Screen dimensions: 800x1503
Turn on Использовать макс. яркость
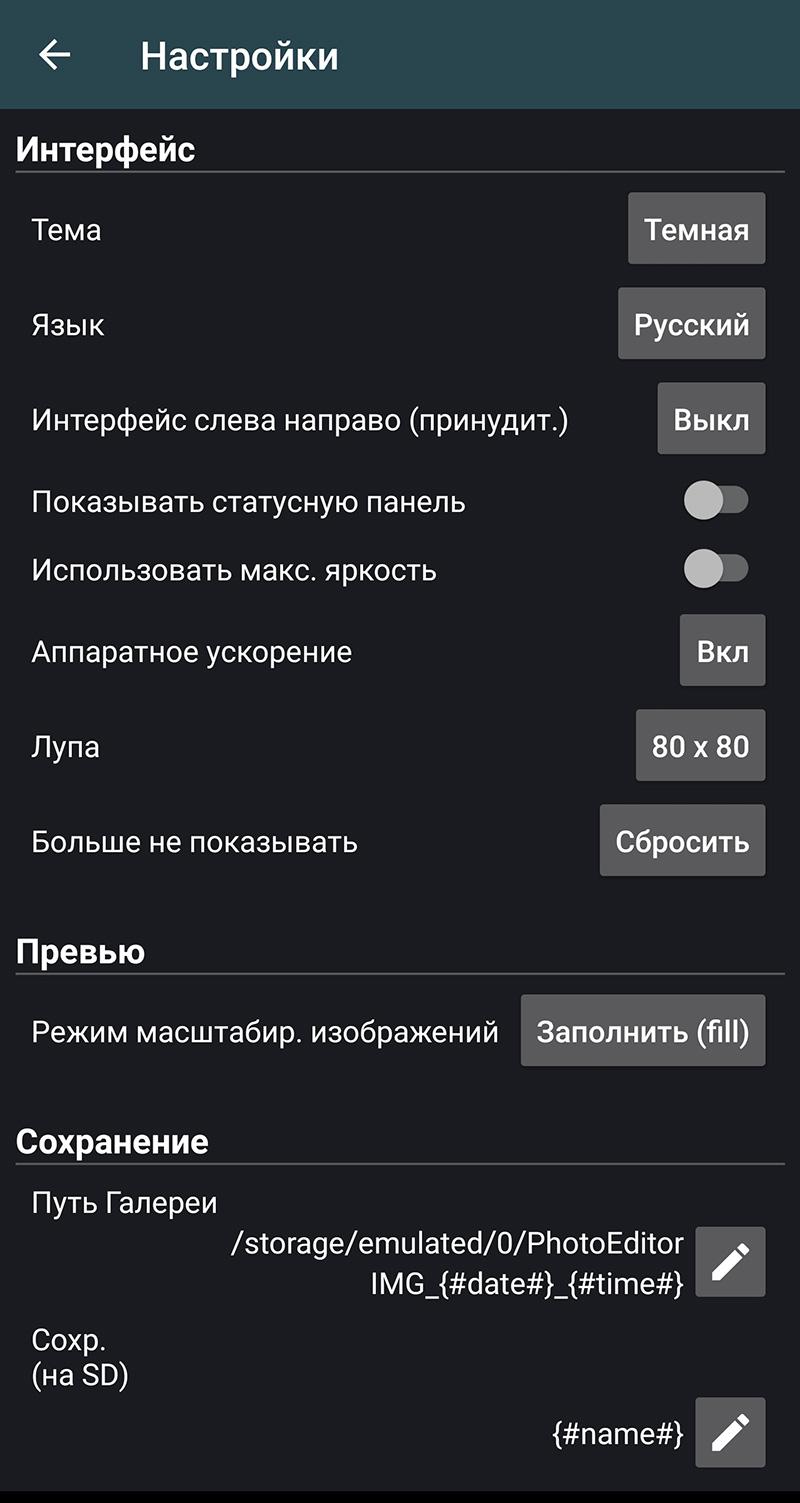point(716,570)
